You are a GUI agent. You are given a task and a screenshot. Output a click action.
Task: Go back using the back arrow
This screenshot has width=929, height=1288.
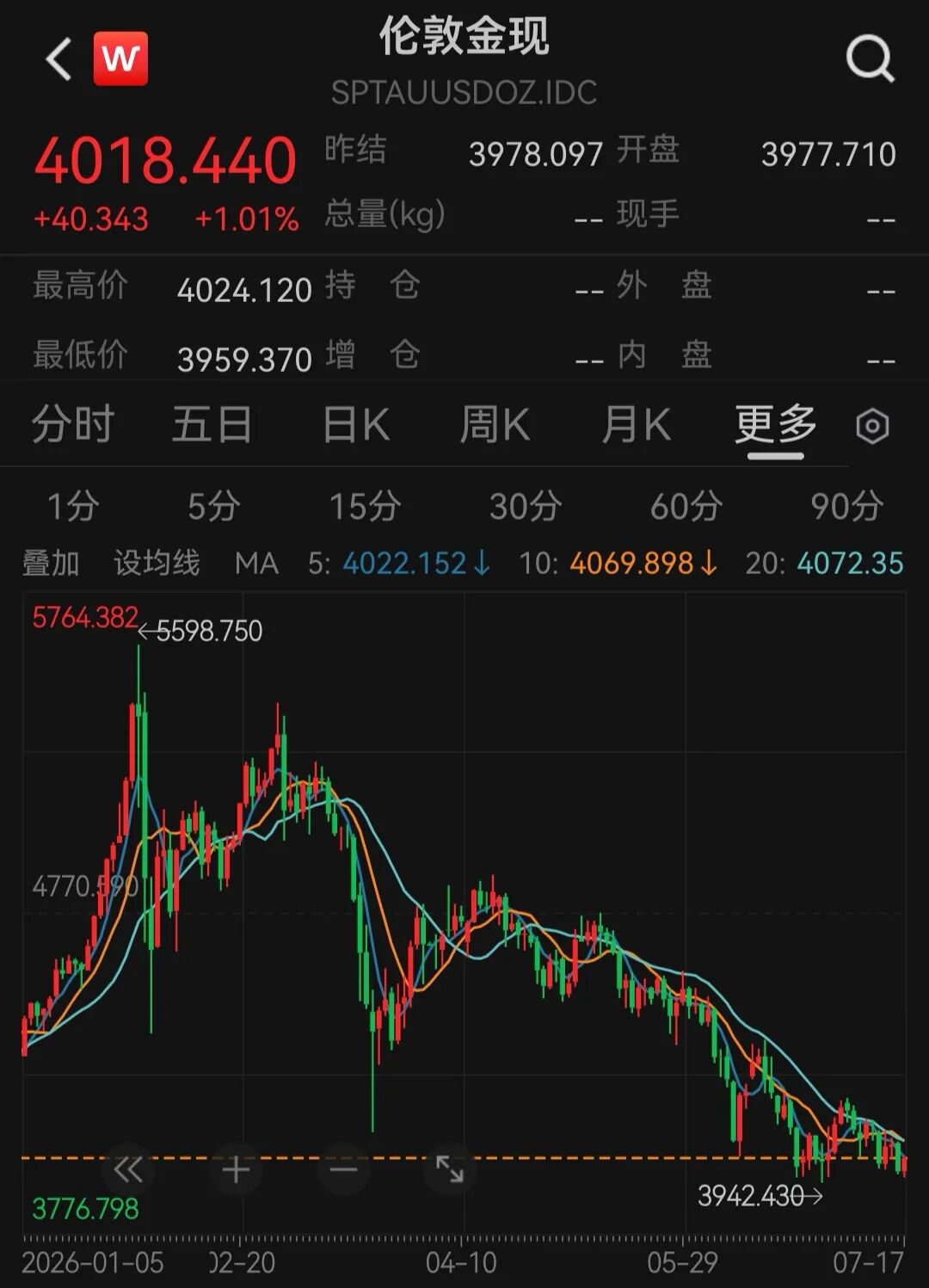[58, 59]
